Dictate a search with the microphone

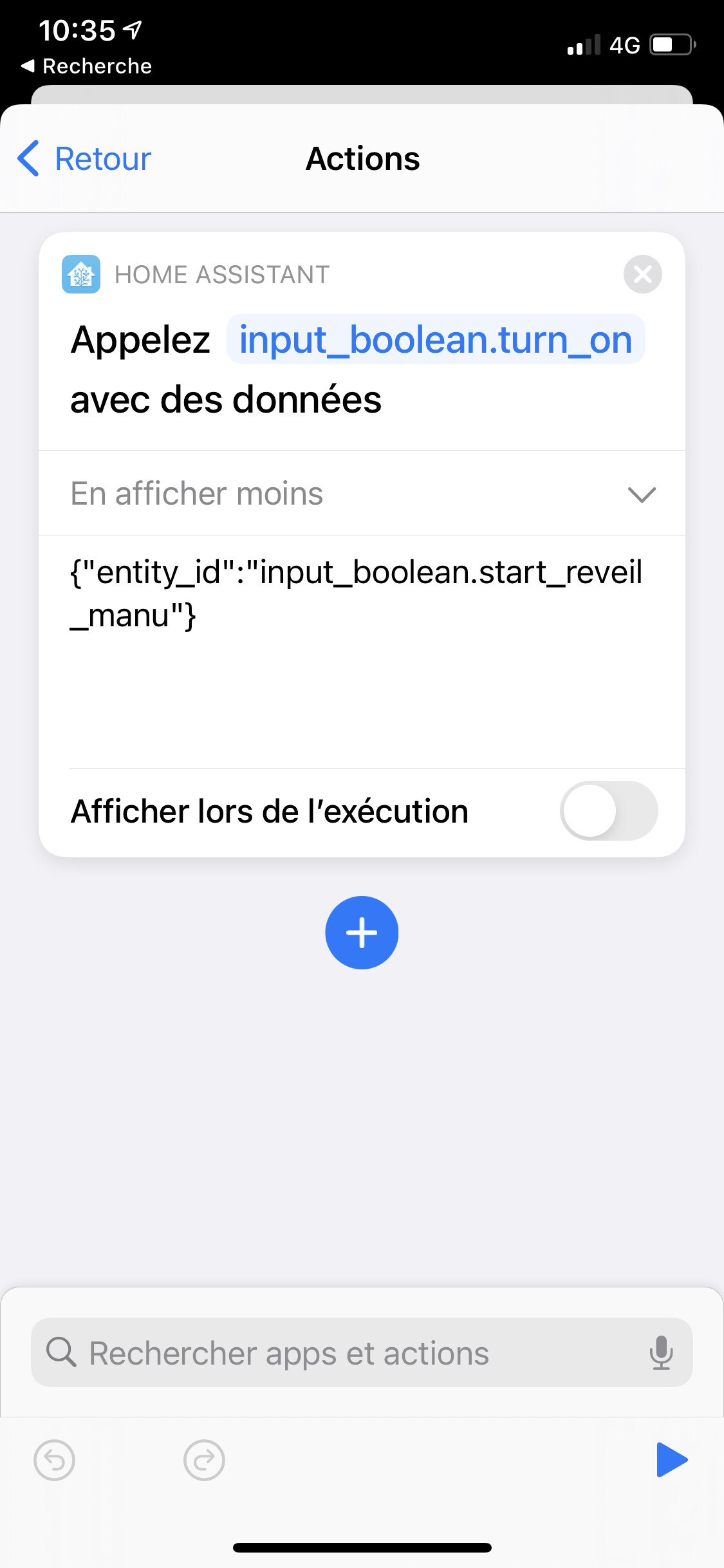click(661, 1352)
